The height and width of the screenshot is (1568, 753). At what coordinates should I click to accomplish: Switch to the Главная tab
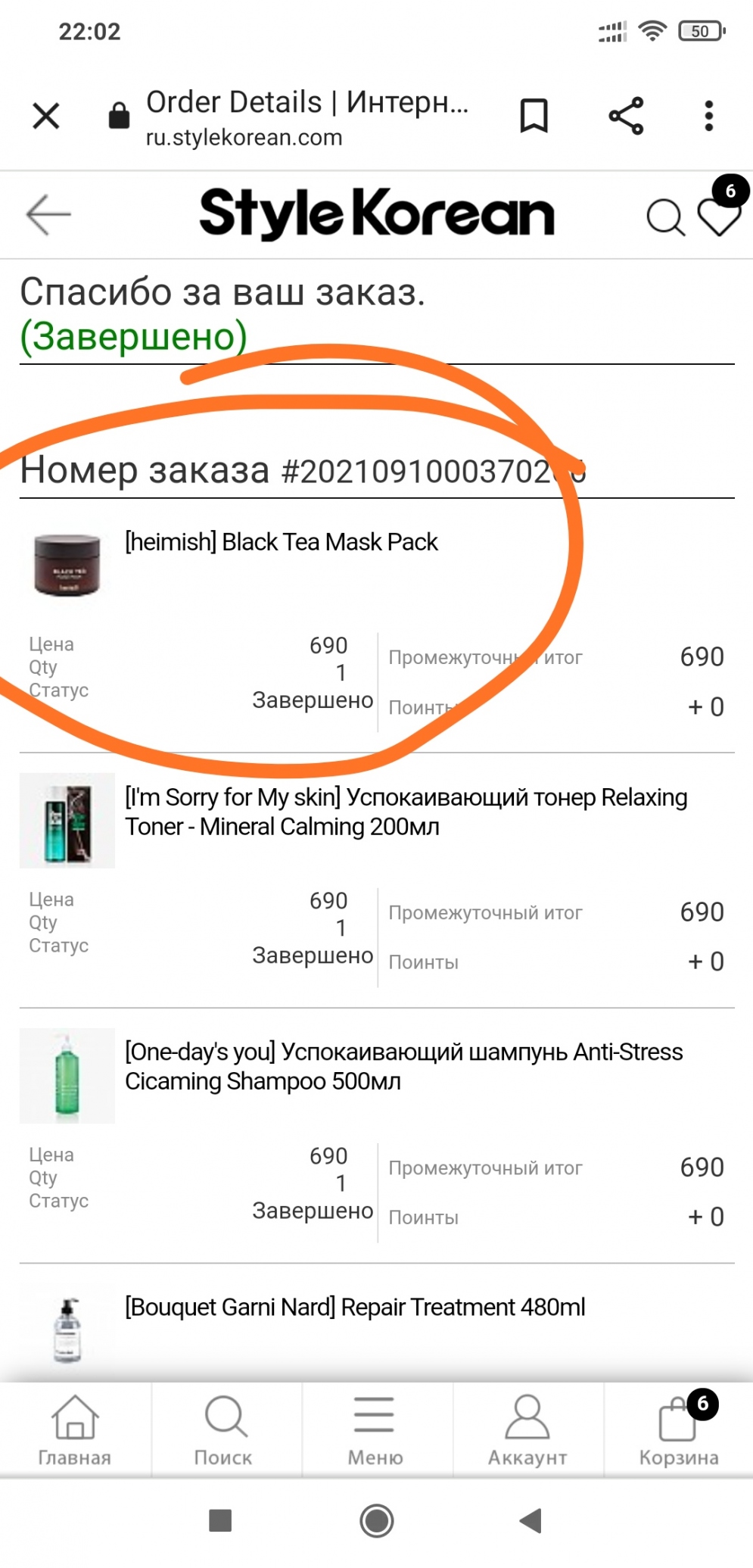click(x=75, y=1429)
